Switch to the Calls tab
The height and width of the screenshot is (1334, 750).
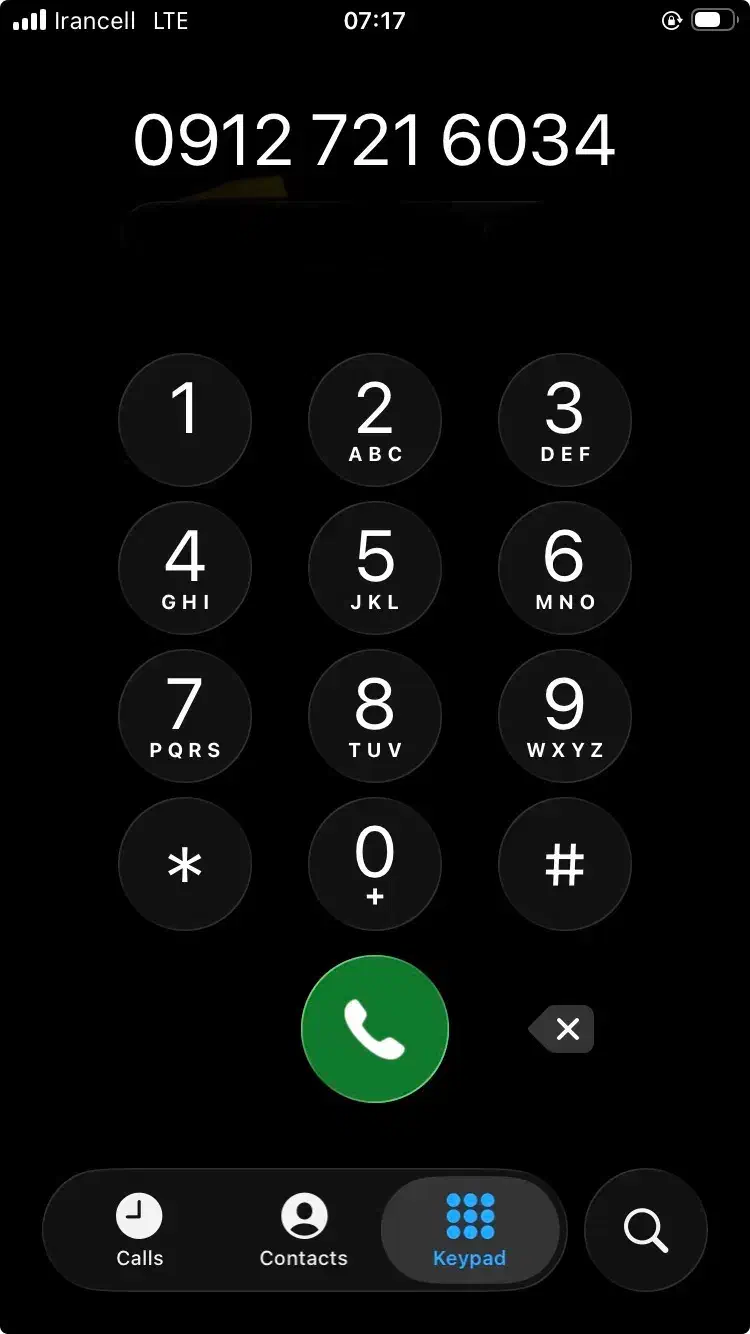point(140,1230)
